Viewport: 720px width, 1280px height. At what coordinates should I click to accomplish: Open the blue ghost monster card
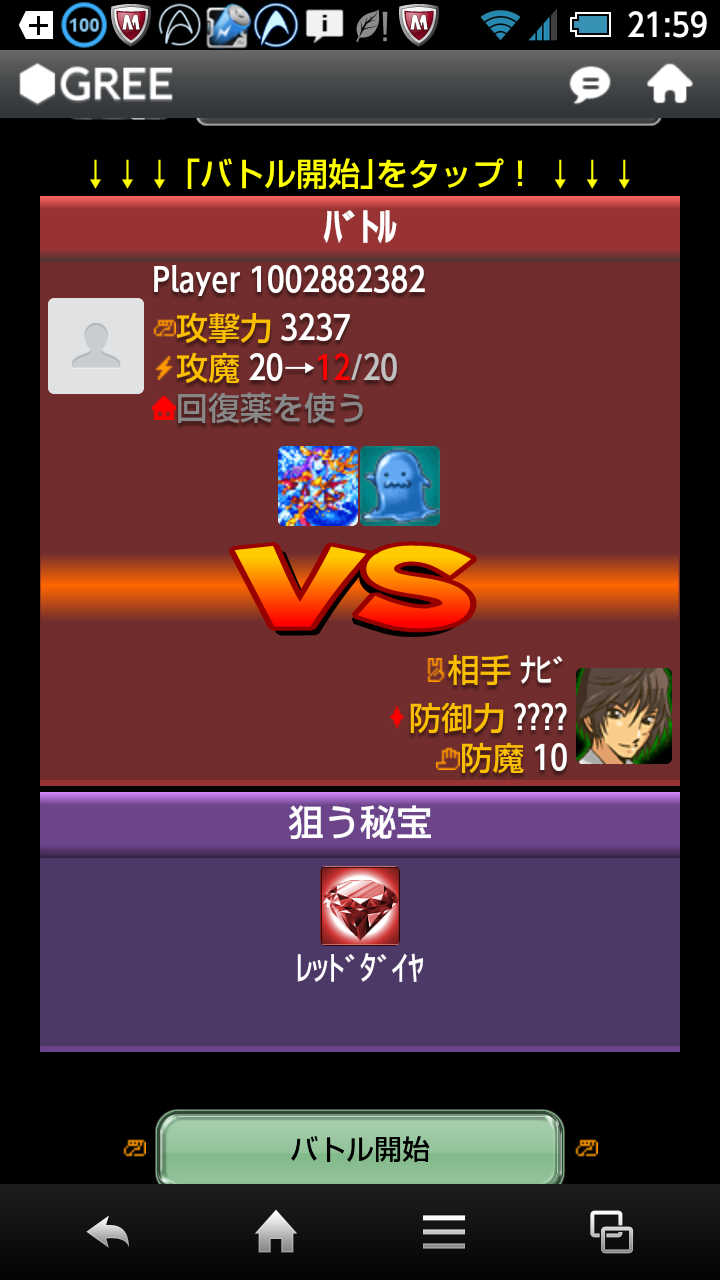point(400,486)
